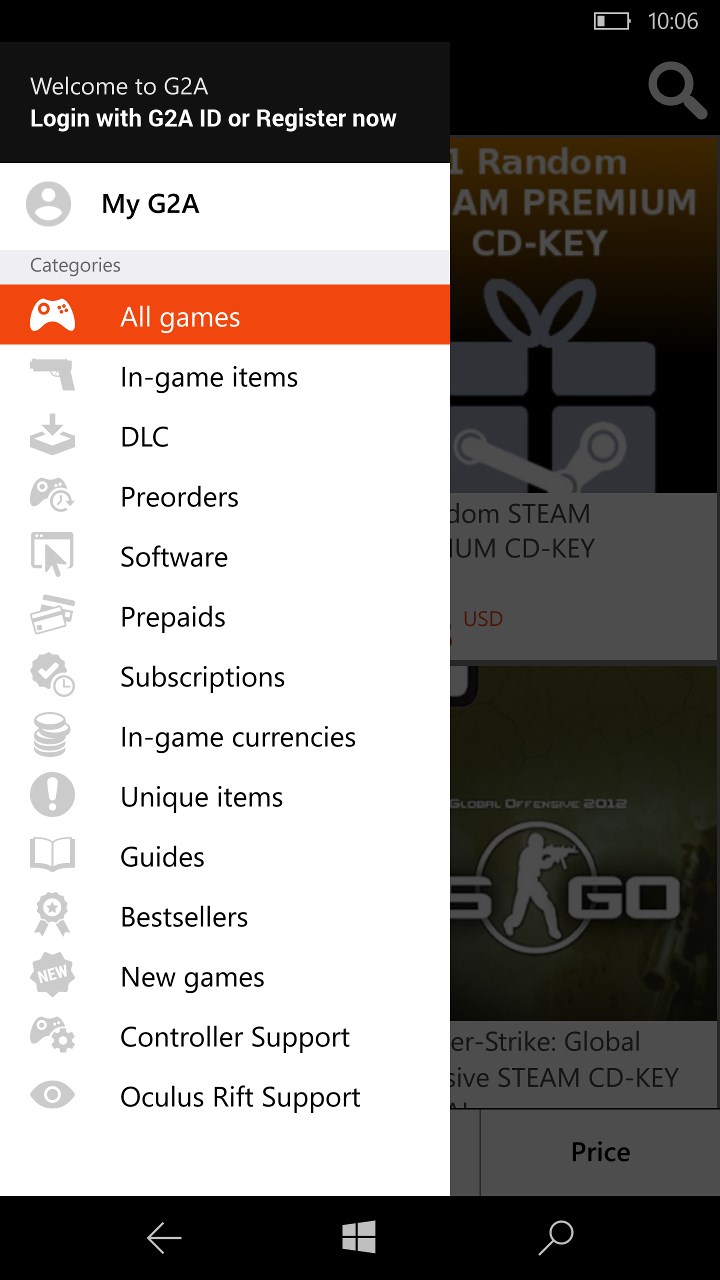Open the Software category
Viewport: 720px width, 1280px height.
coord(174,557)
